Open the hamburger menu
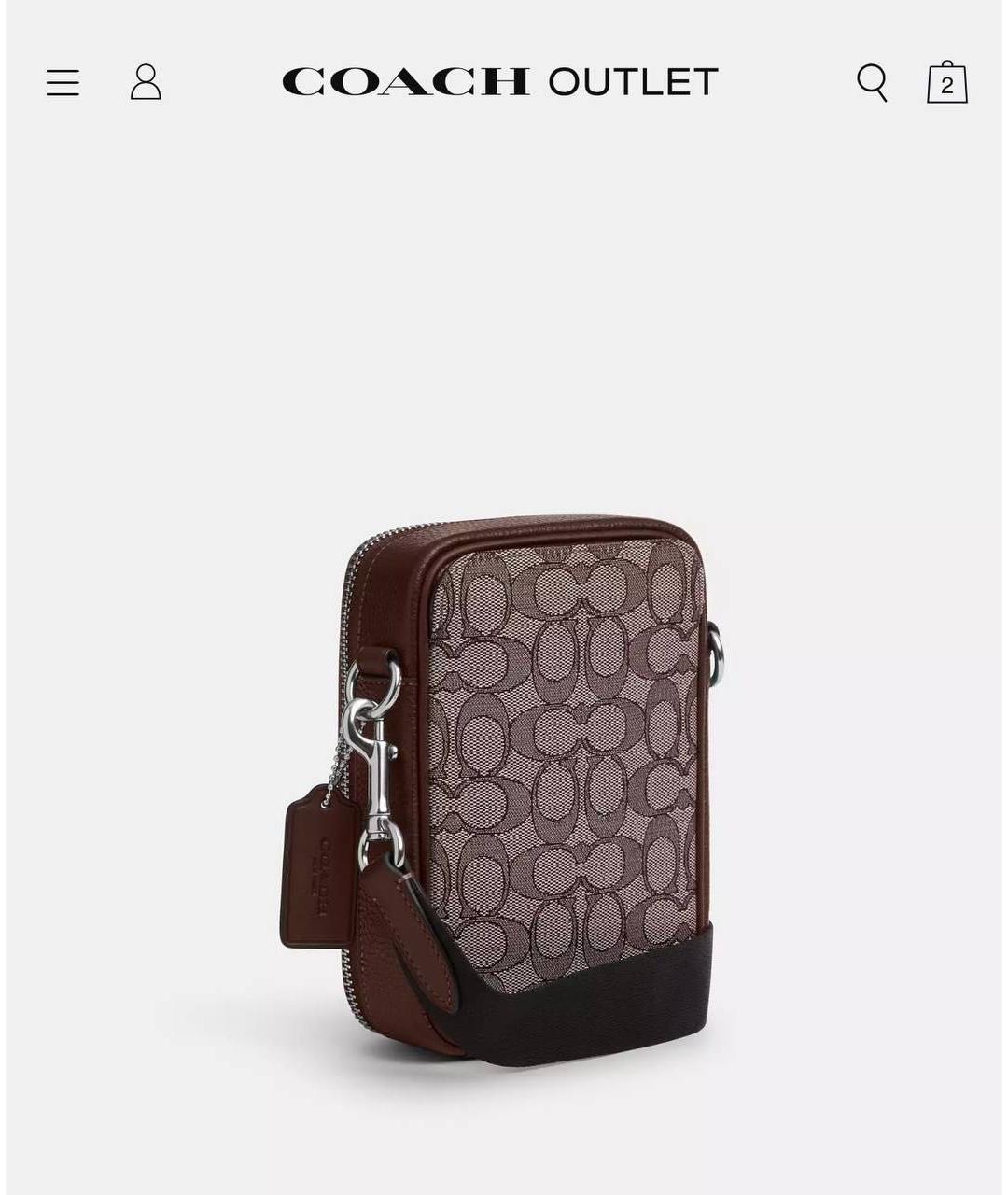 [x=63, y=82]
